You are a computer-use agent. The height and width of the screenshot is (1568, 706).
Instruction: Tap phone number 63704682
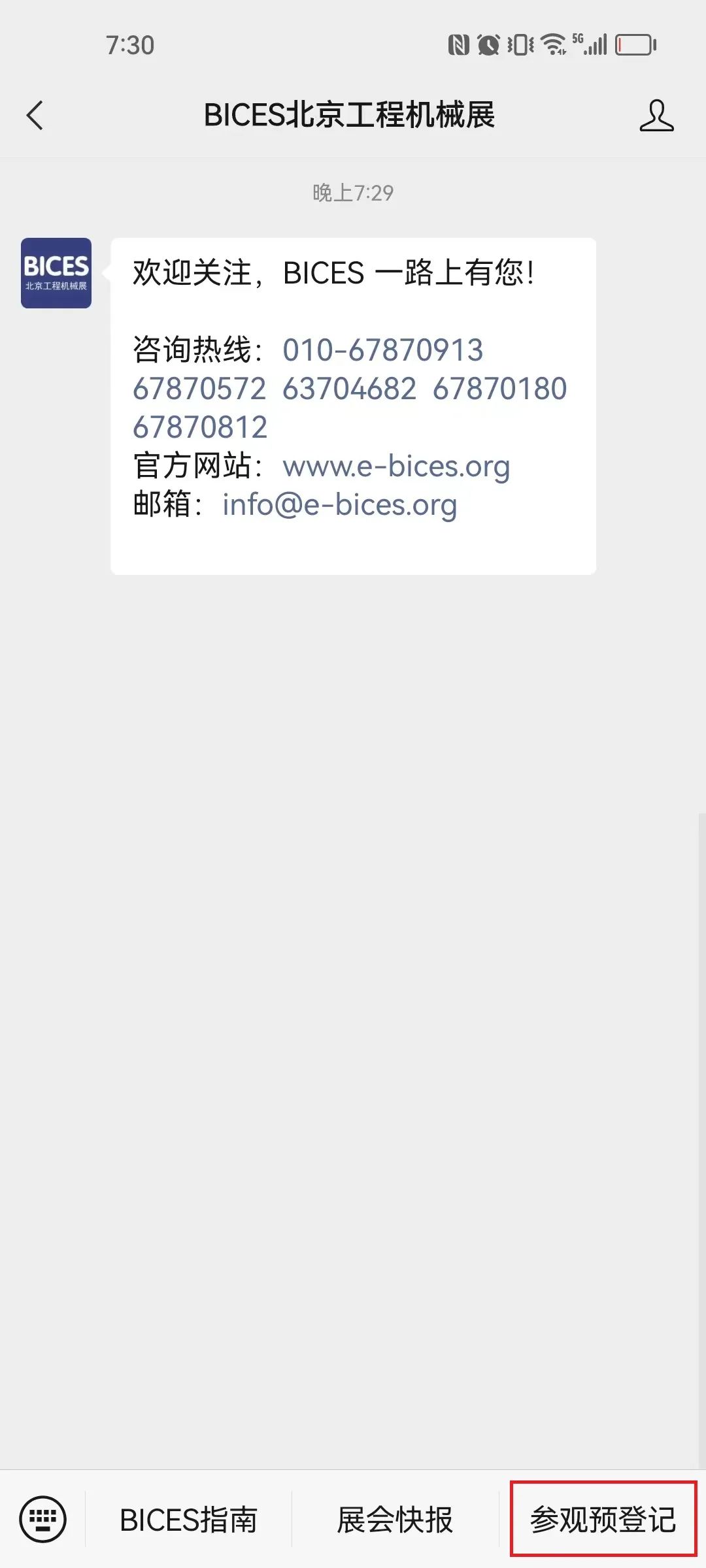(x=349, y=389)
